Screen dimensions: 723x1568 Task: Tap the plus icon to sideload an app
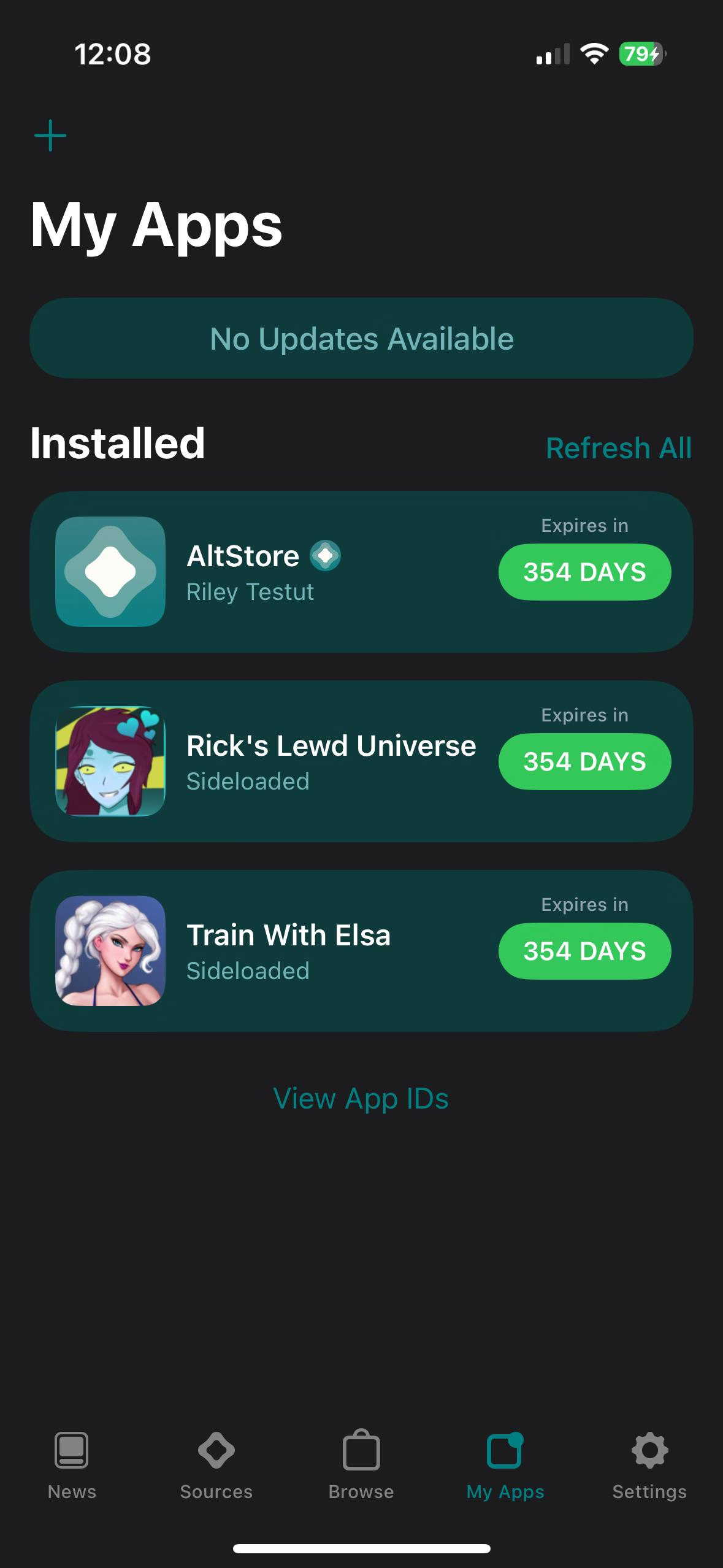click(50, 136)
